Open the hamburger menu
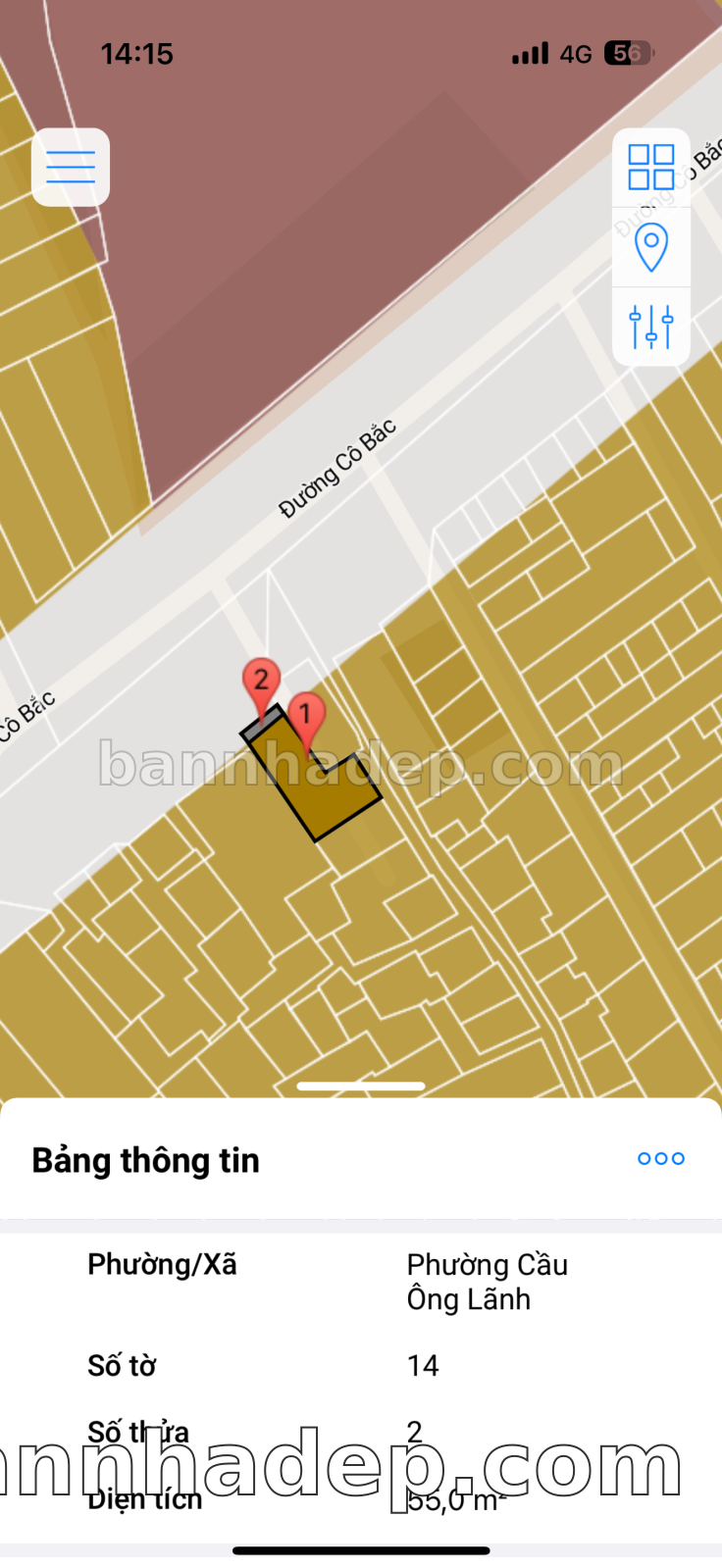 71,167
